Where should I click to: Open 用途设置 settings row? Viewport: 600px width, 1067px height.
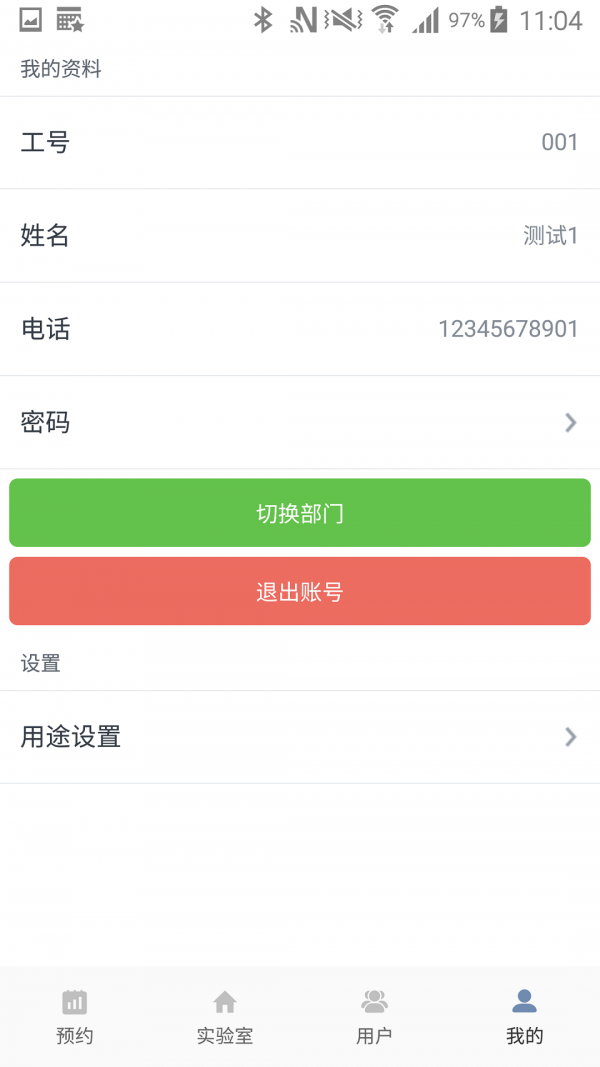300,737
